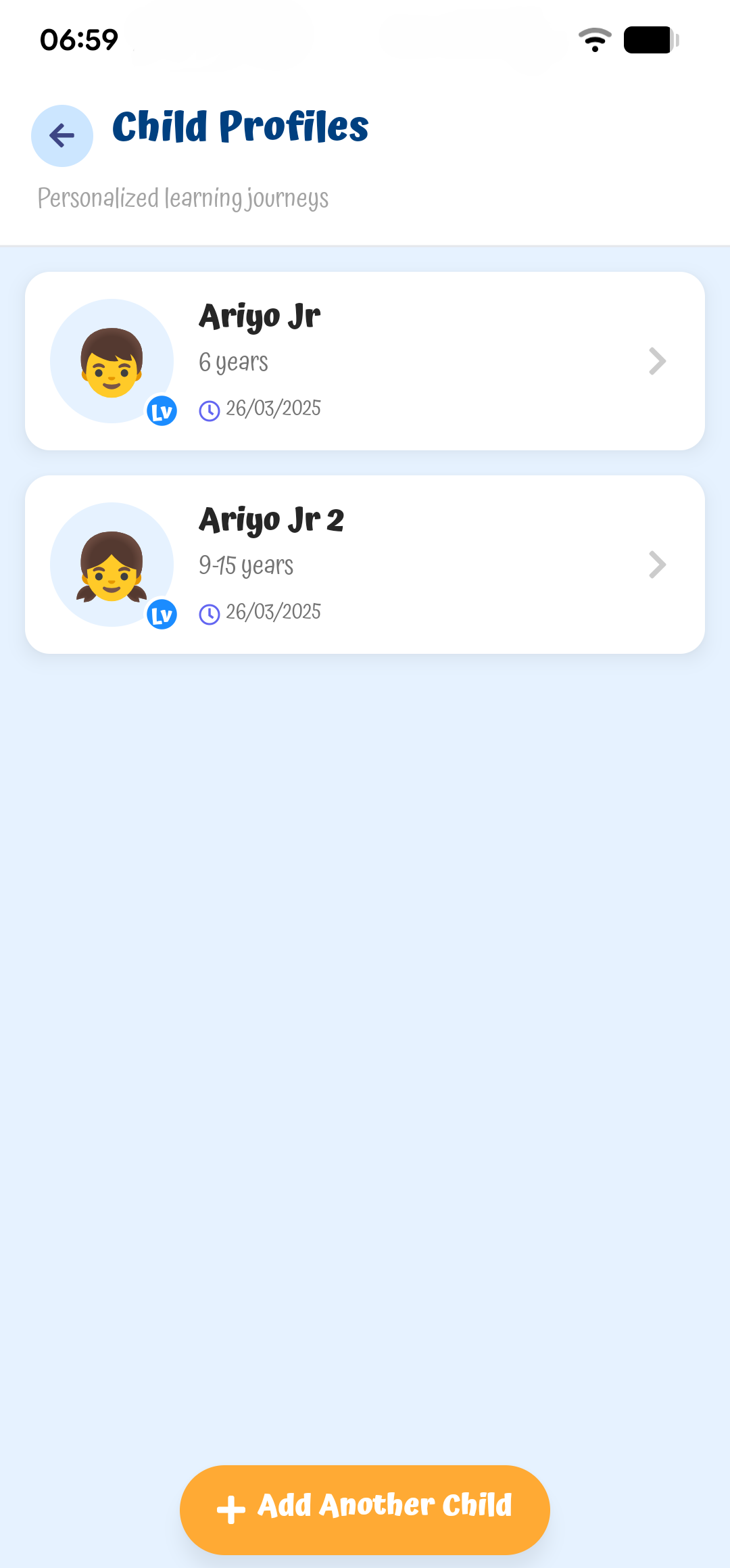Click the battery indicator
The image size is (730, 1568).
pyautogui.click(x=649, y=39)
